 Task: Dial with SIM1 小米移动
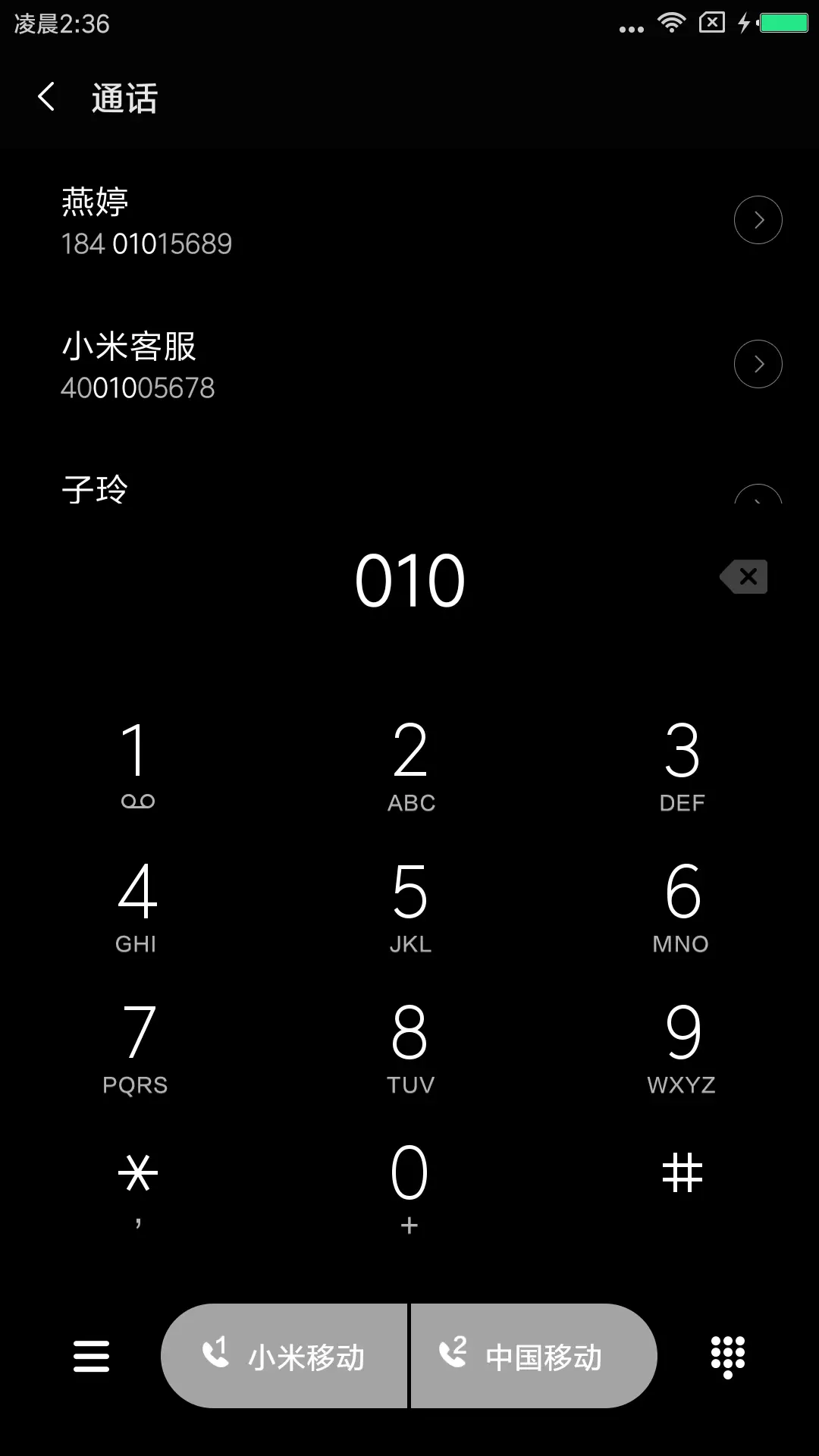[284, 1357]
